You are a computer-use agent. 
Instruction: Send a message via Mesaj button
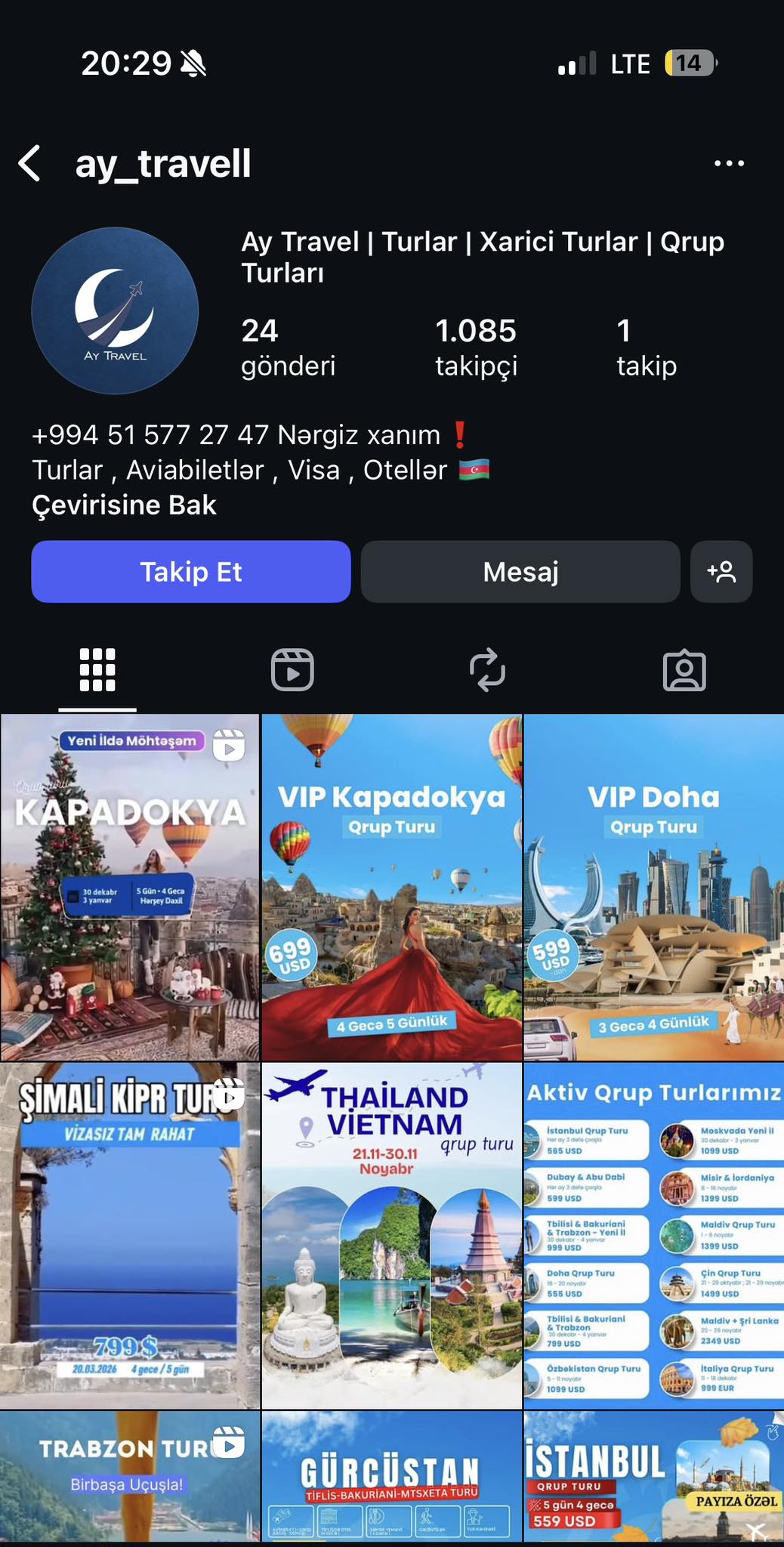point(520,572)
